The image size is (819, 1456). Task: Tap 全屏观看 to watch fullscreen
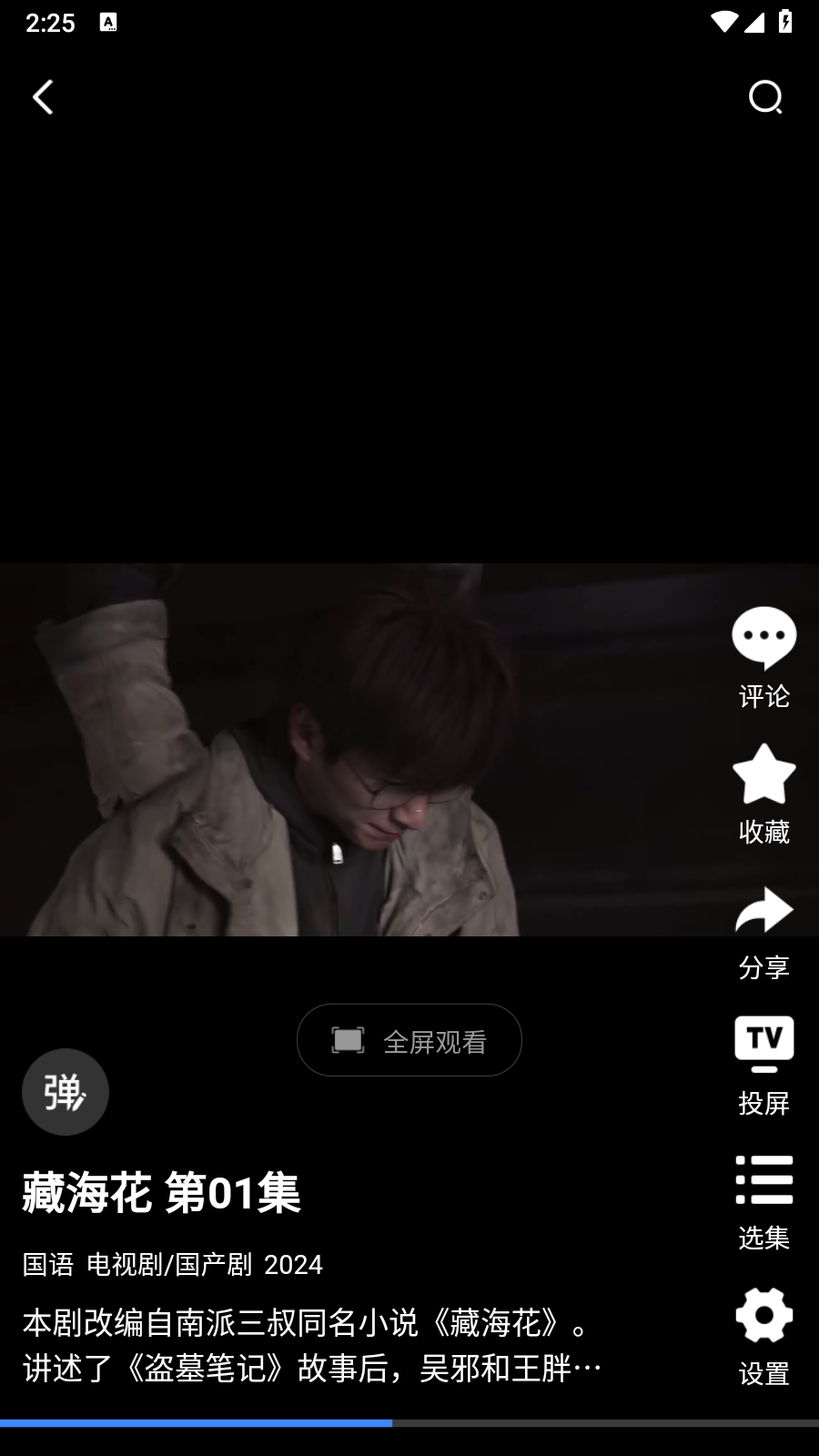(409, 1040)
